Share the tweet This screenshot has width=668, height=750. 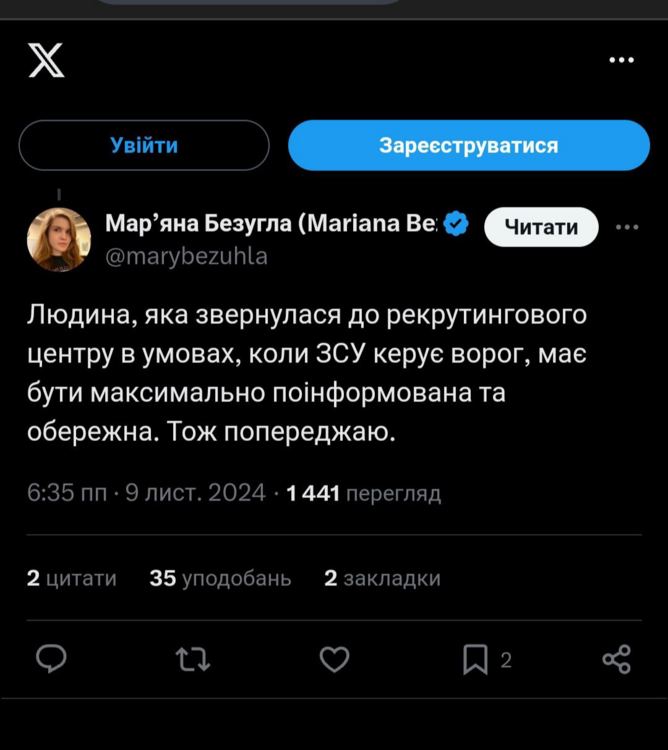point(616,658)
